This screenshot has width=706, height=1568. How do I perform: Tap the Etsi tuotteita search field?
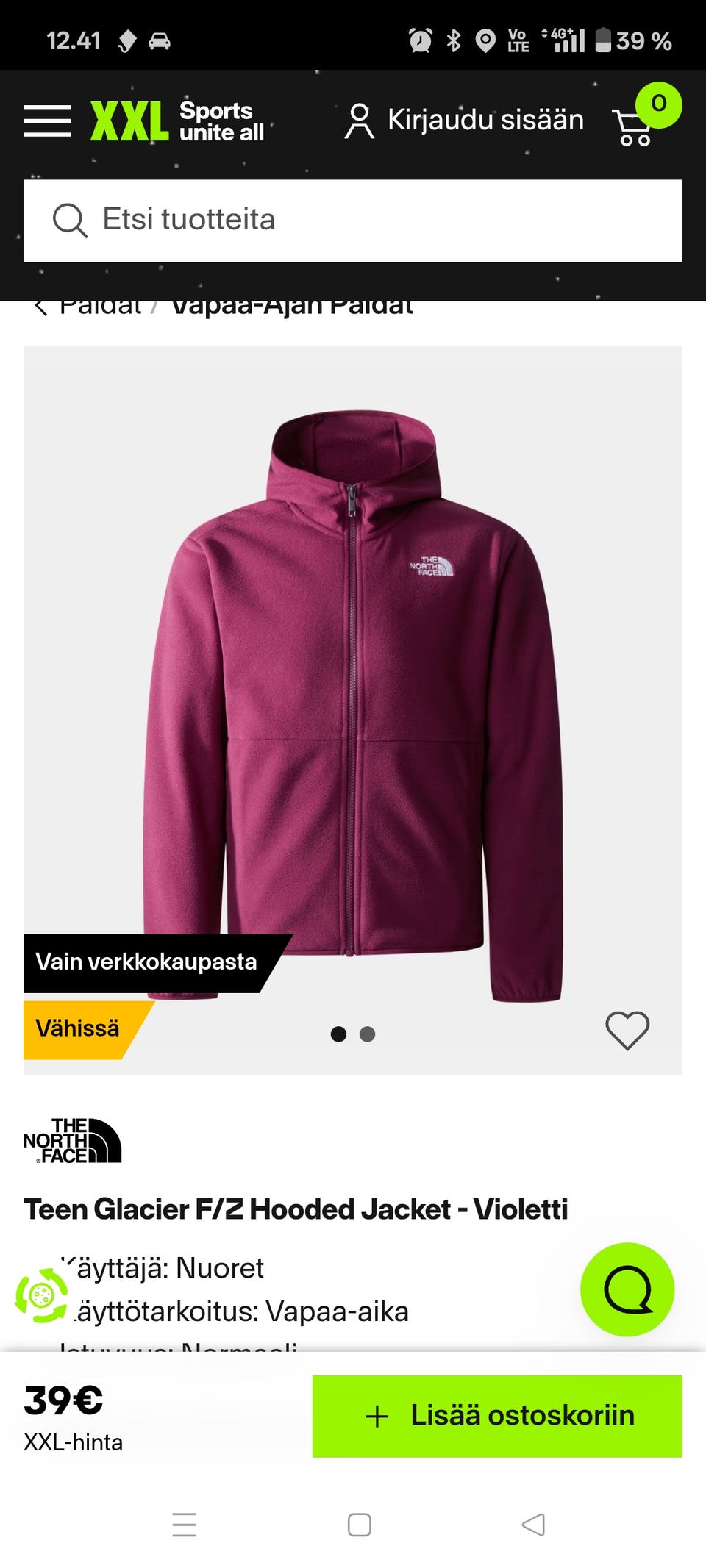(353, 220)
